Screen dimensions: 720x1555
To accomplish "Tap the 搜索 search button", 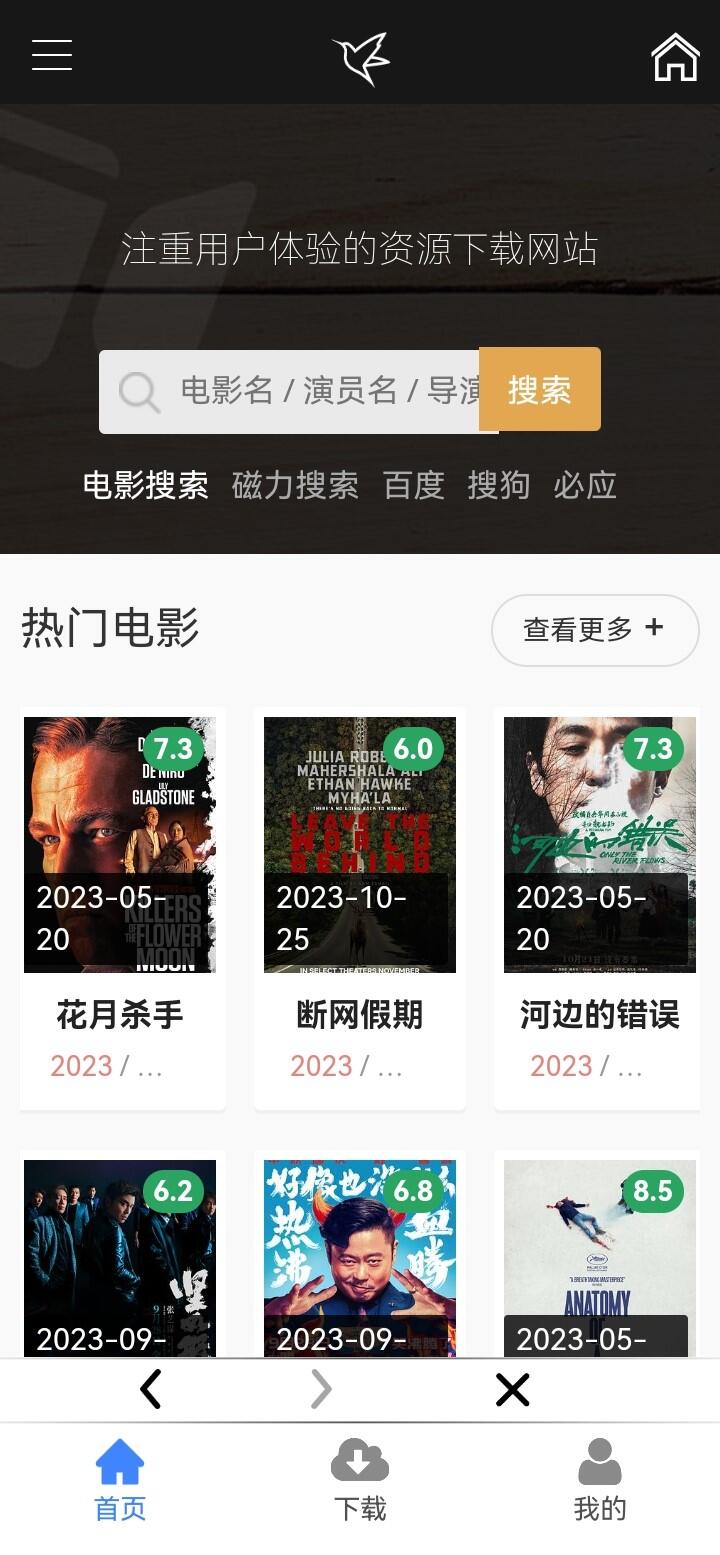I will point(540,390).
